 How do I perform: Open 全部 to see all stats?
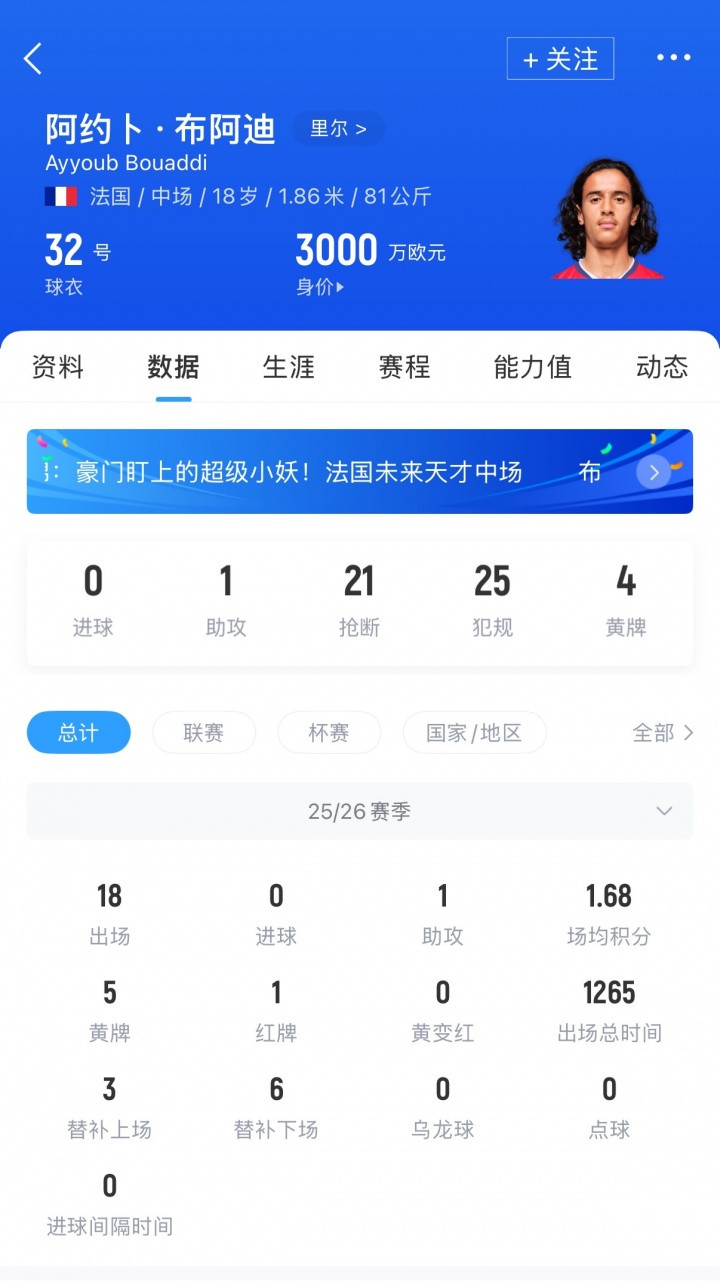[x=663, y=733]
